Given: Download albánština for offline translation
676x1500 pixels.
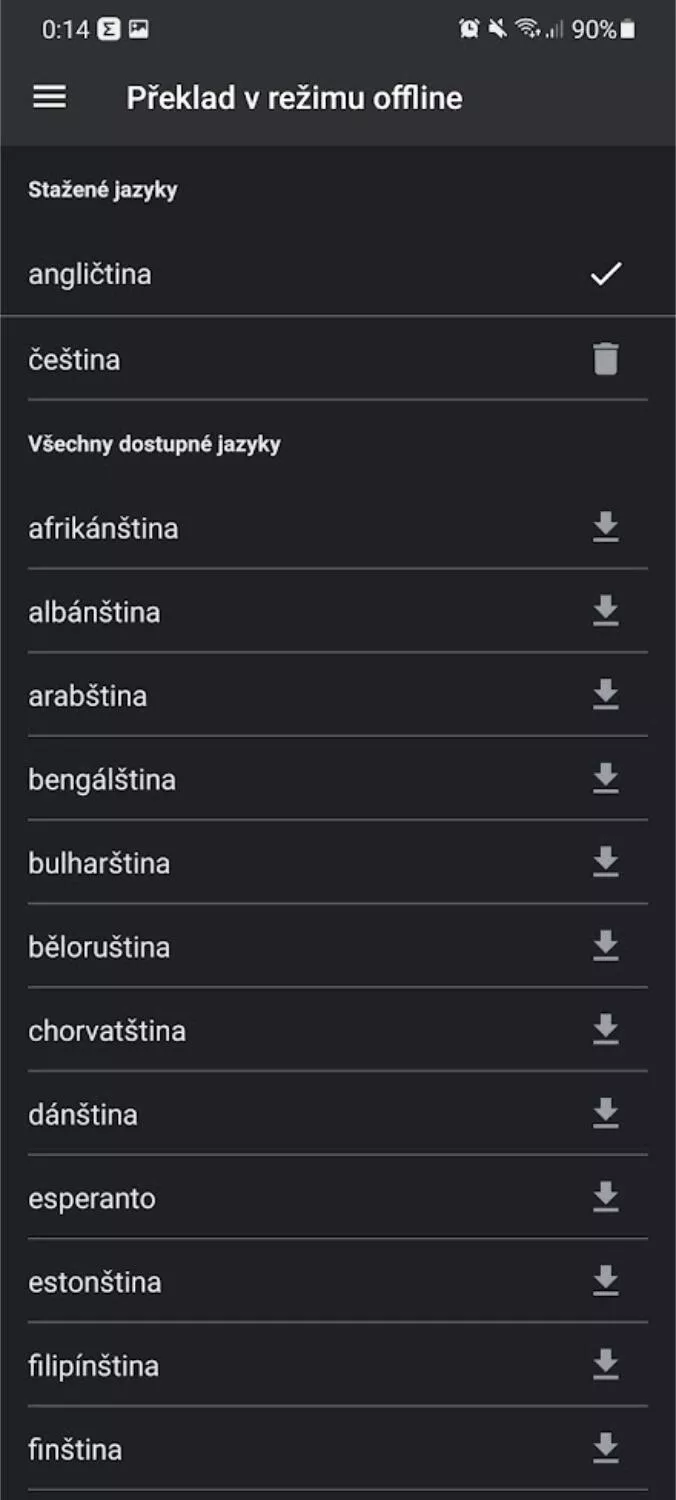Looking at the screenshot, I should [x=606, y=611].
